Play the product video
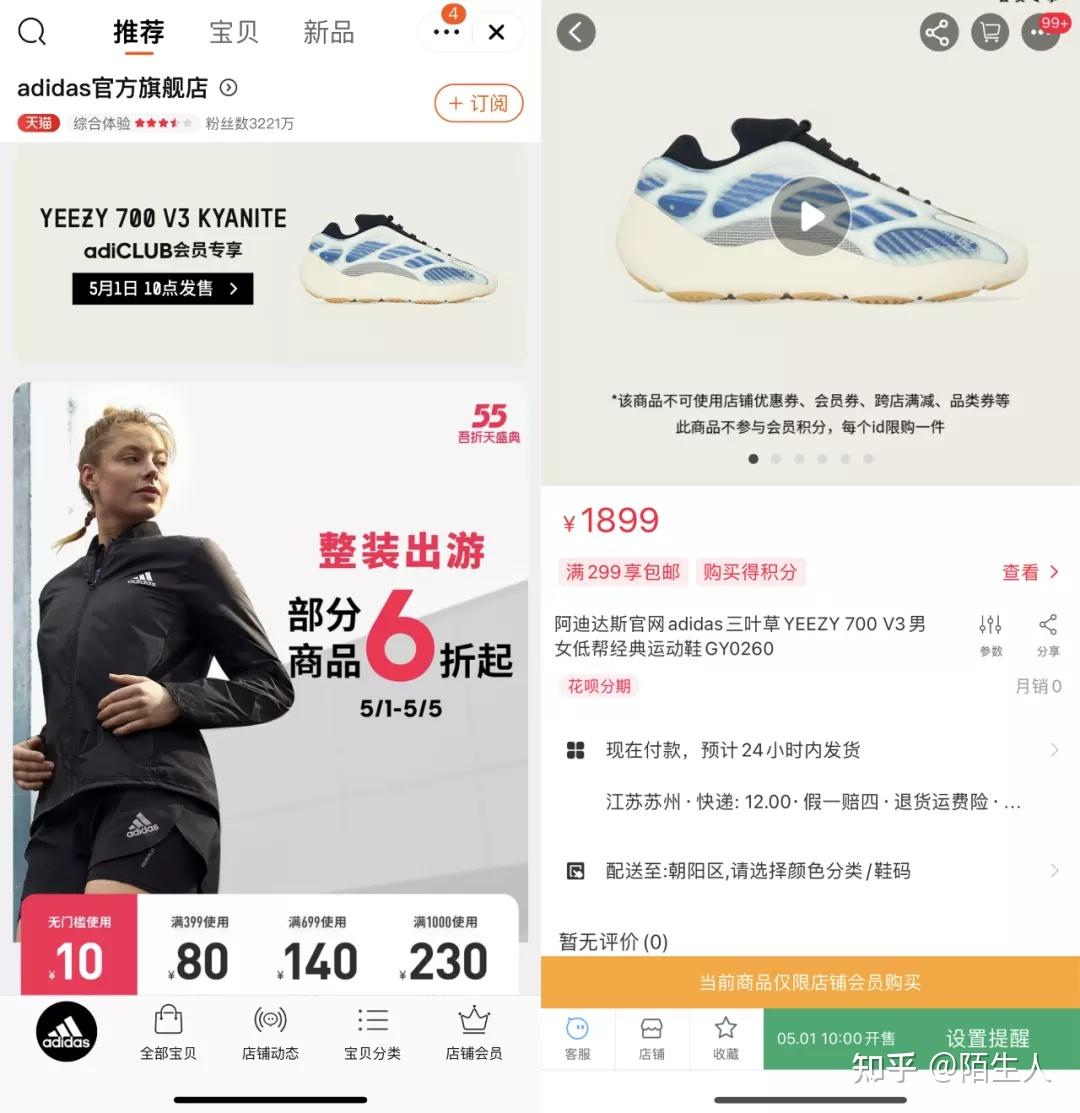Image resolution: width=1080 pixels, height=1113 pixels. click(810, 216)
